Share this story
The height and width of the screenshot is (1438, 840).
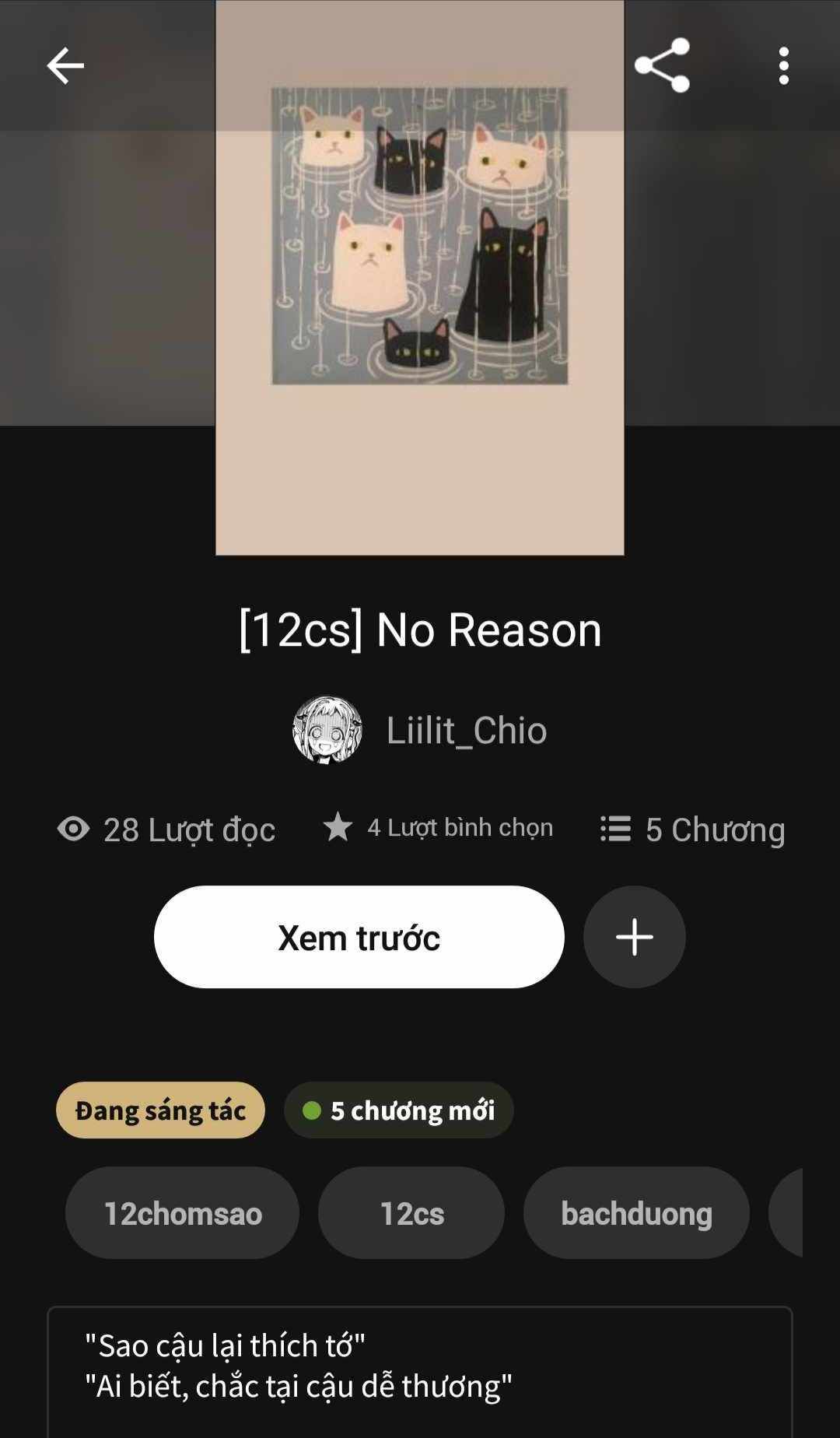662,65
